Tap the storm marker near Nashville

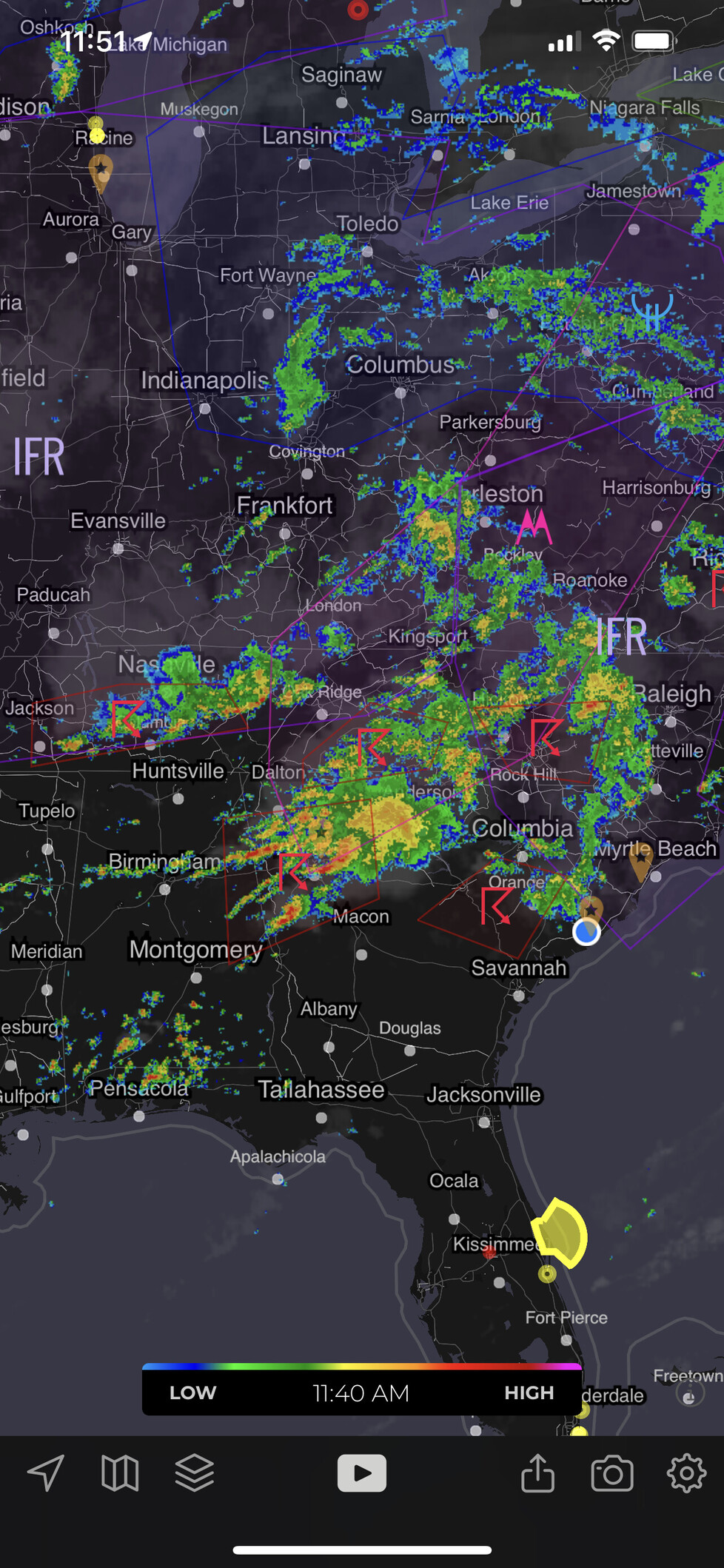(127, 718)
